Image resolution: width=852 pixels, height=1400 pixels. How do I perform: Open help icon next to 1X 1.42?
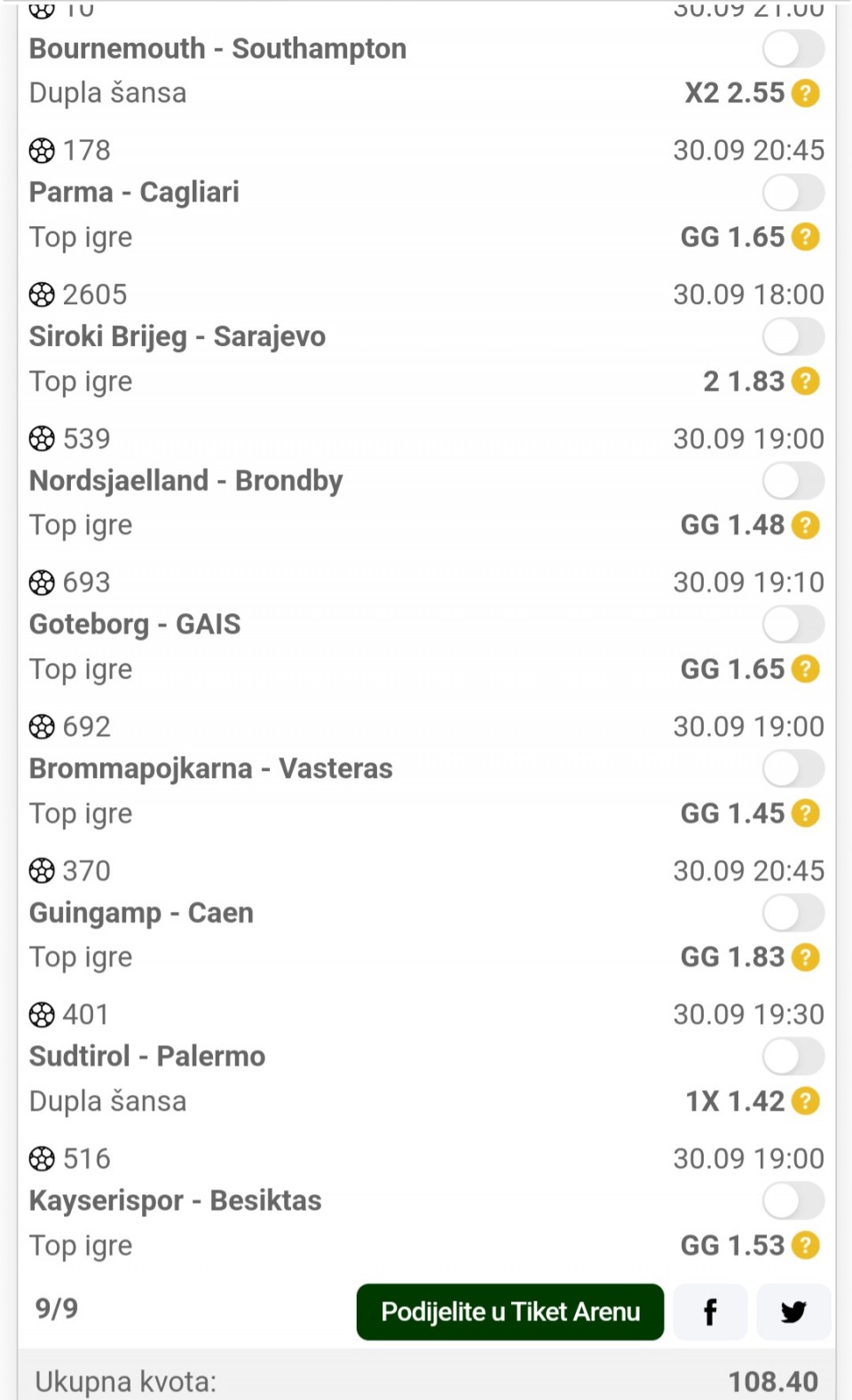pos(805,1101)
